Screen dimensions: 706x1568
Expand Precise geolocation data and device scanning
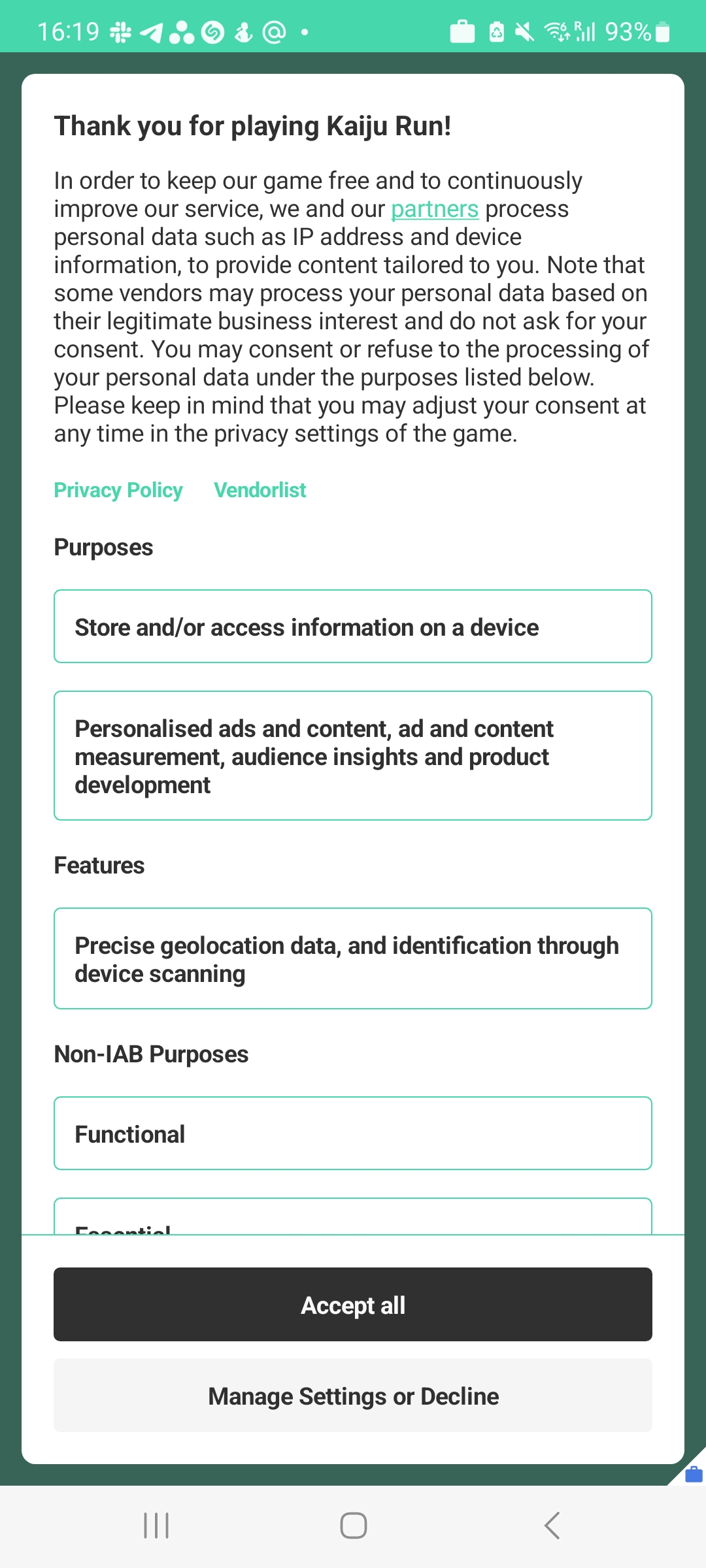pos(353,958)
